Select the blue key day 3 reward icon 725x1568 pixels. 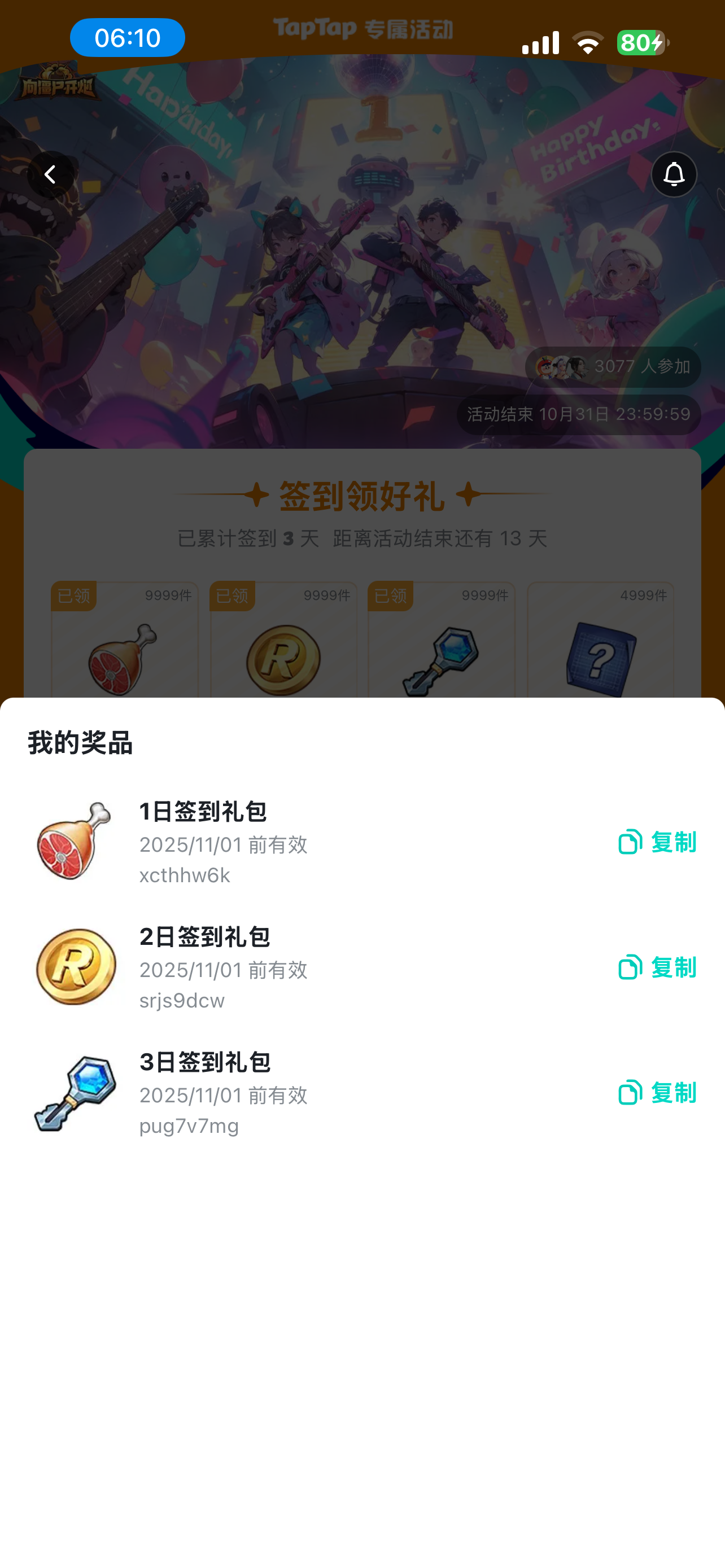point(441,660)
